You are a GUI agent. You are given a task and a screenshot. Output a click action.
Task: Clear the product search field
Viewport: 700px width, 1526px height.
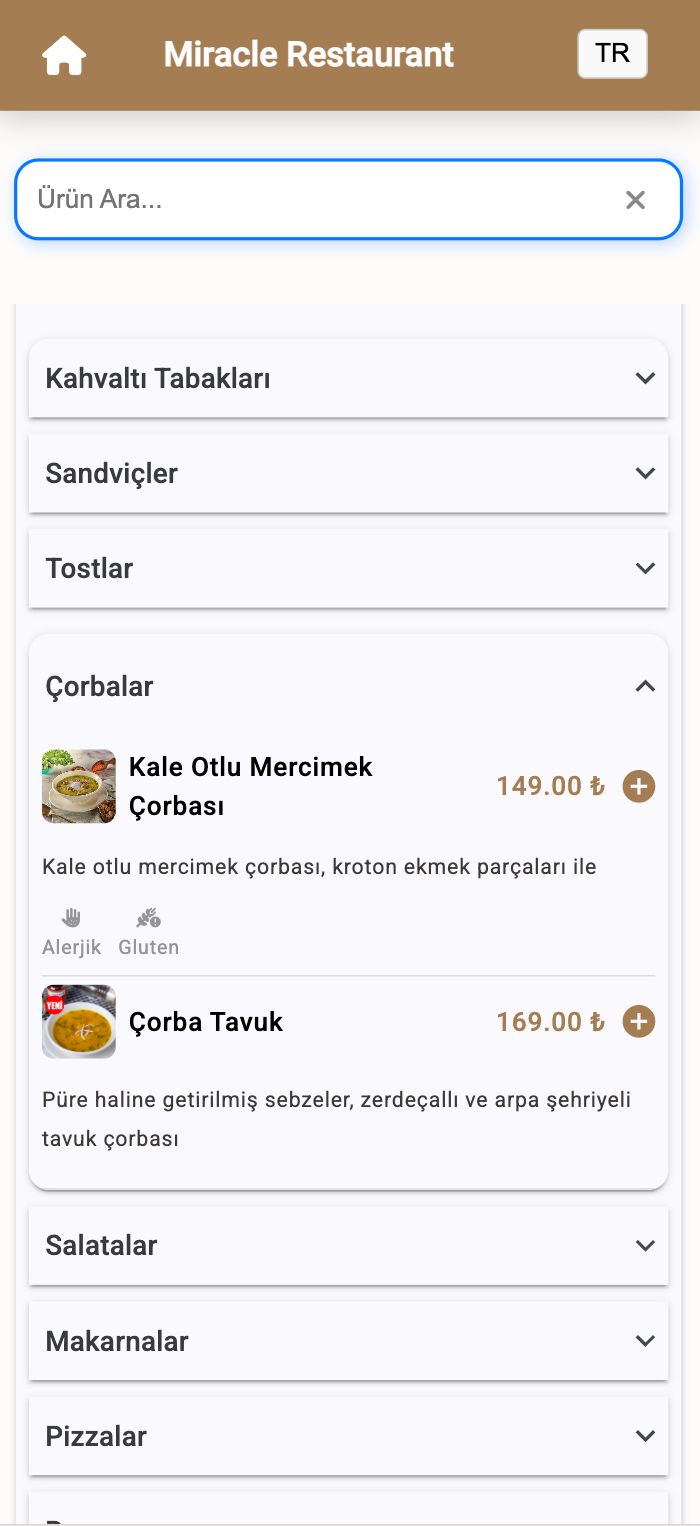pyautogui.click(x=635, y=200)
